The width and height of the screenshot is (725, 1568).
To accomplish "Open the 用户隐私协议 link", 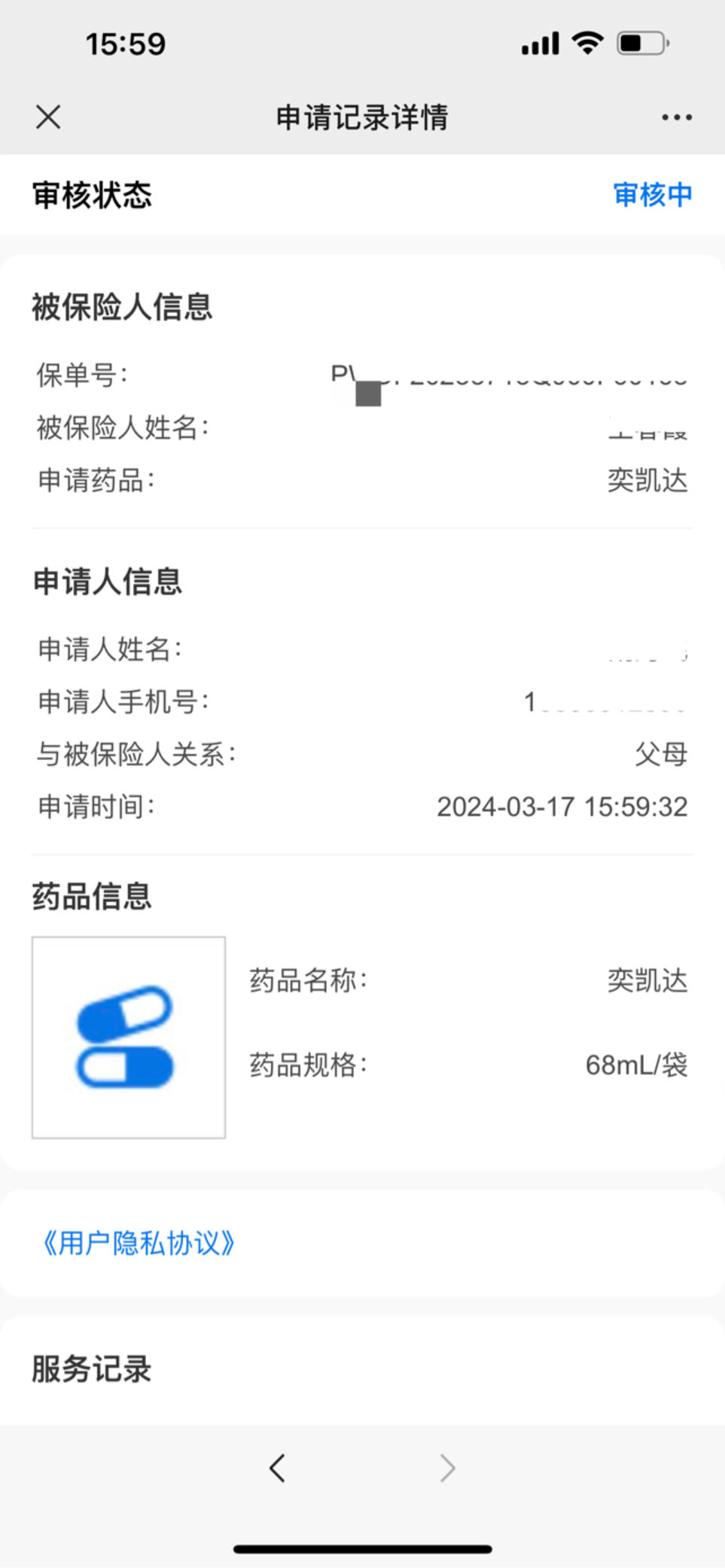I will pyautogui.click(x=139, y=1243).
